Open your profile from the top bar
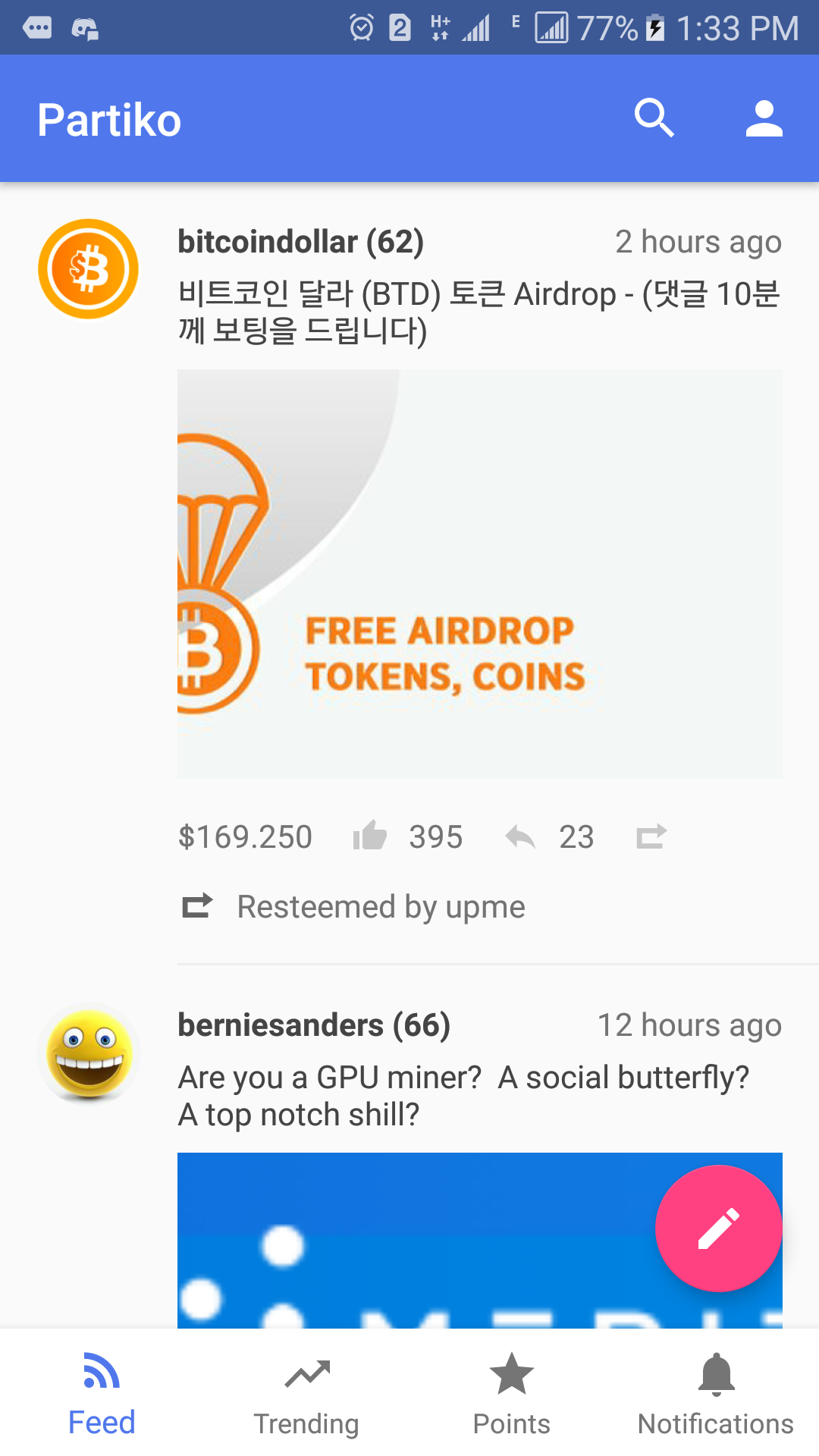Image resolution: width=819 pixels, height=1456 pixels. (764, 118)
